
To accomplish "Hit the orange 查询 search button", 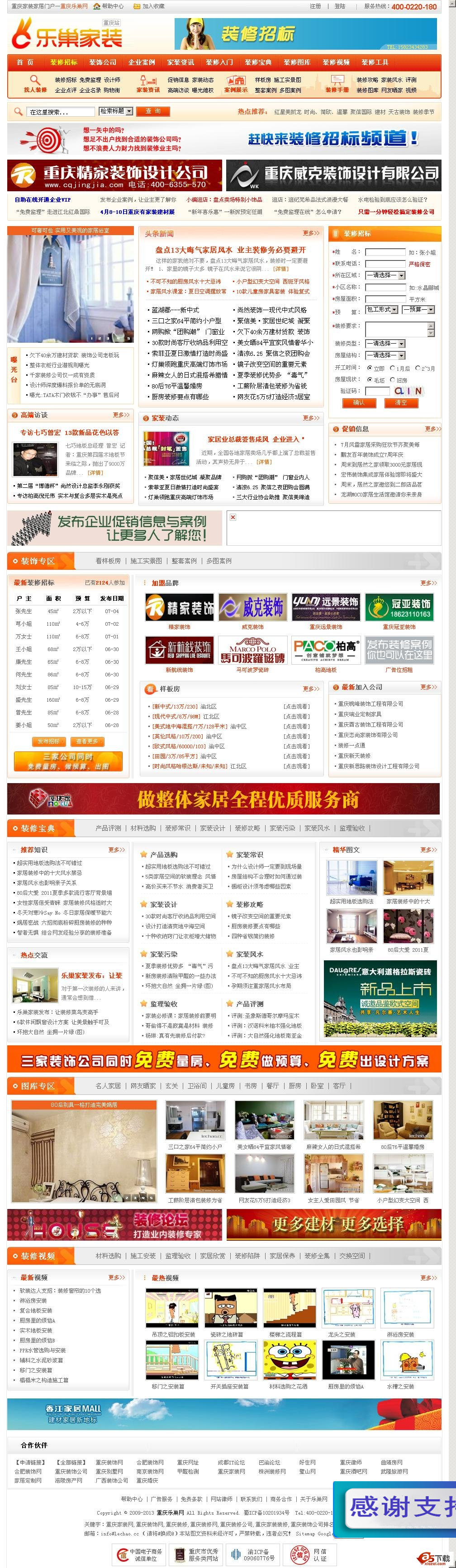I will tap(153, 111).
